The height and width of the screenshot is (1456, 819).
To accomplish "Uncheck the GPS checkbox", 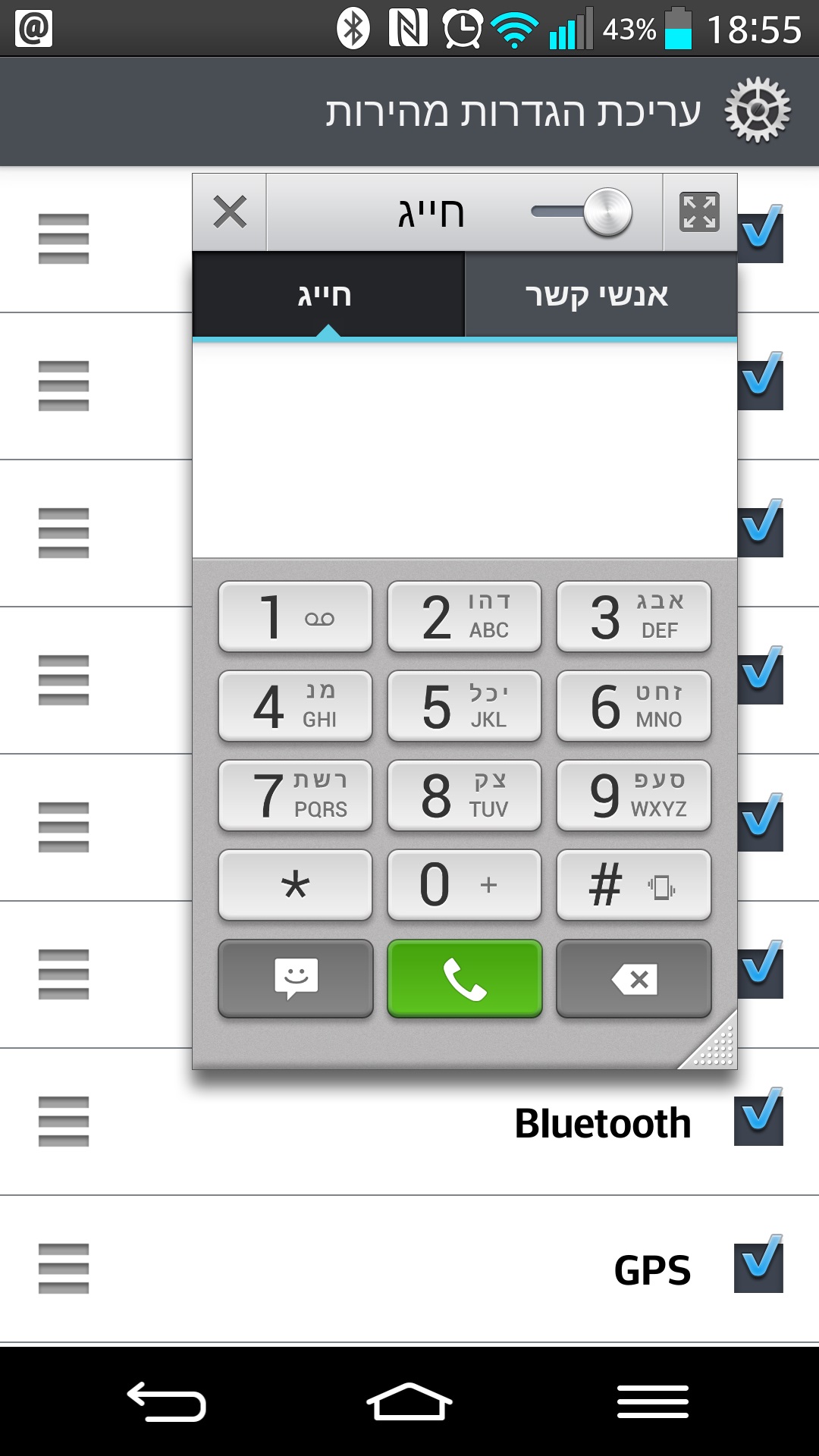I will pyautogui.click(x=758, y=1267).
